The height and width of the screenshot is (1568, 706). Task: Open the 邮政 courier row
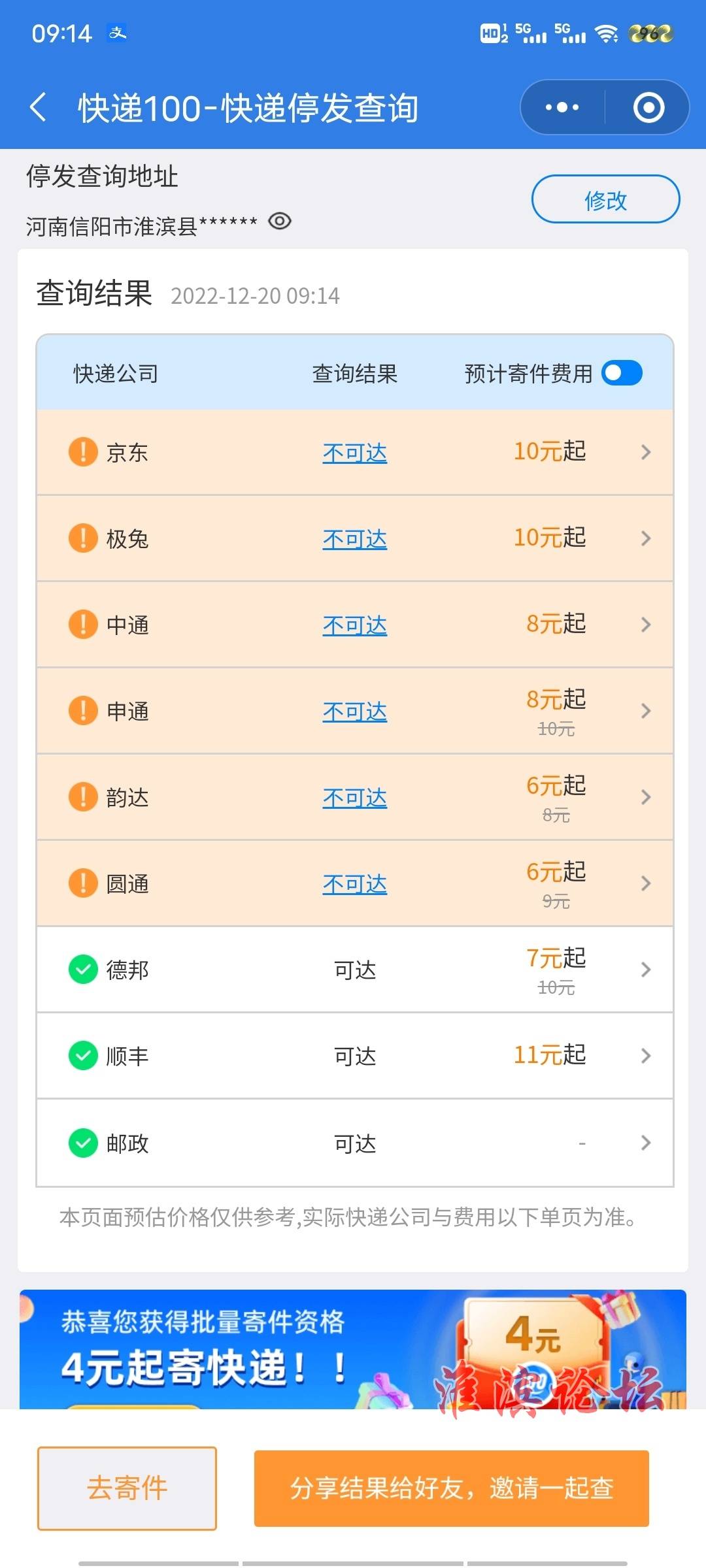[x=355, y=1143]
